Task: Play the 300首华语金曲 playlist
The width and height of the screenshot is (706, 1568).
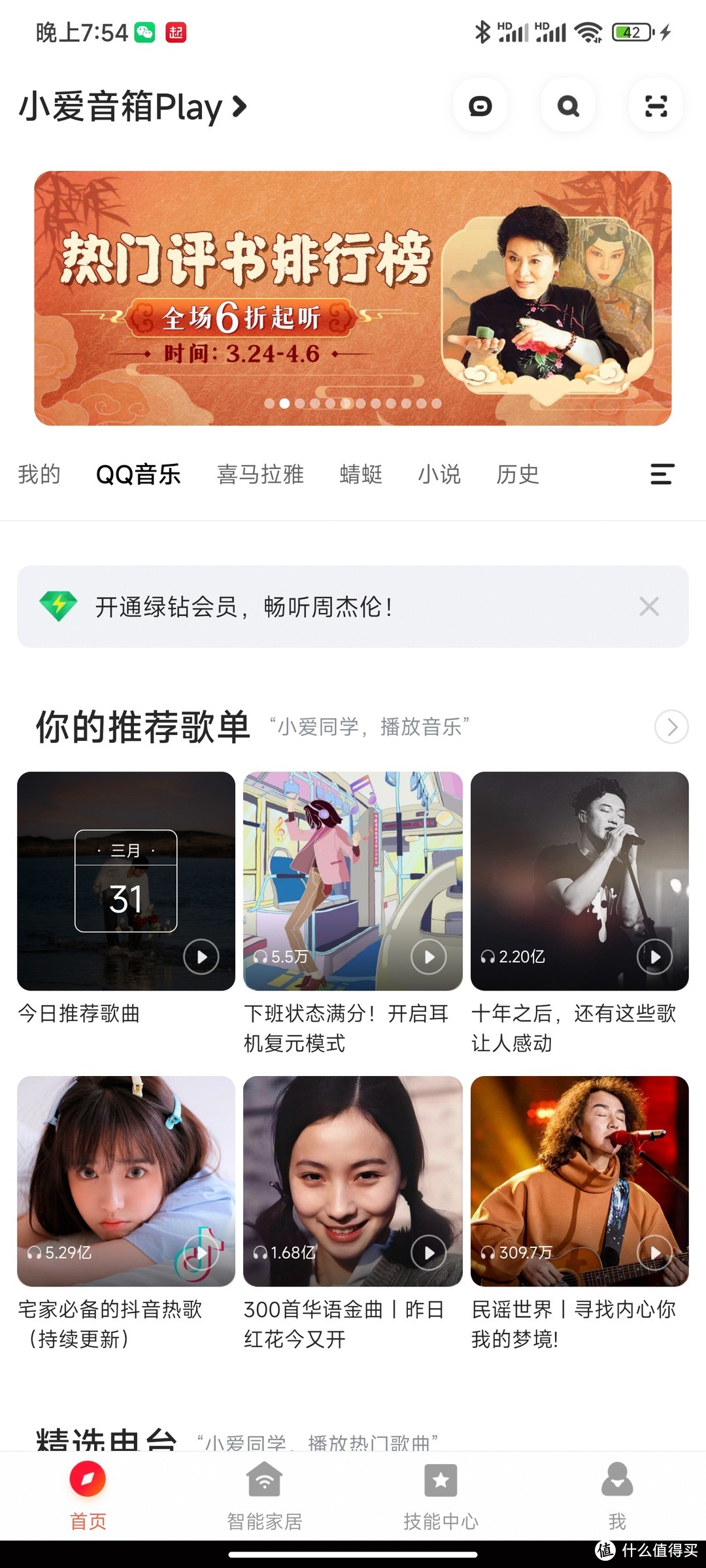Action: coord(429,1252)
